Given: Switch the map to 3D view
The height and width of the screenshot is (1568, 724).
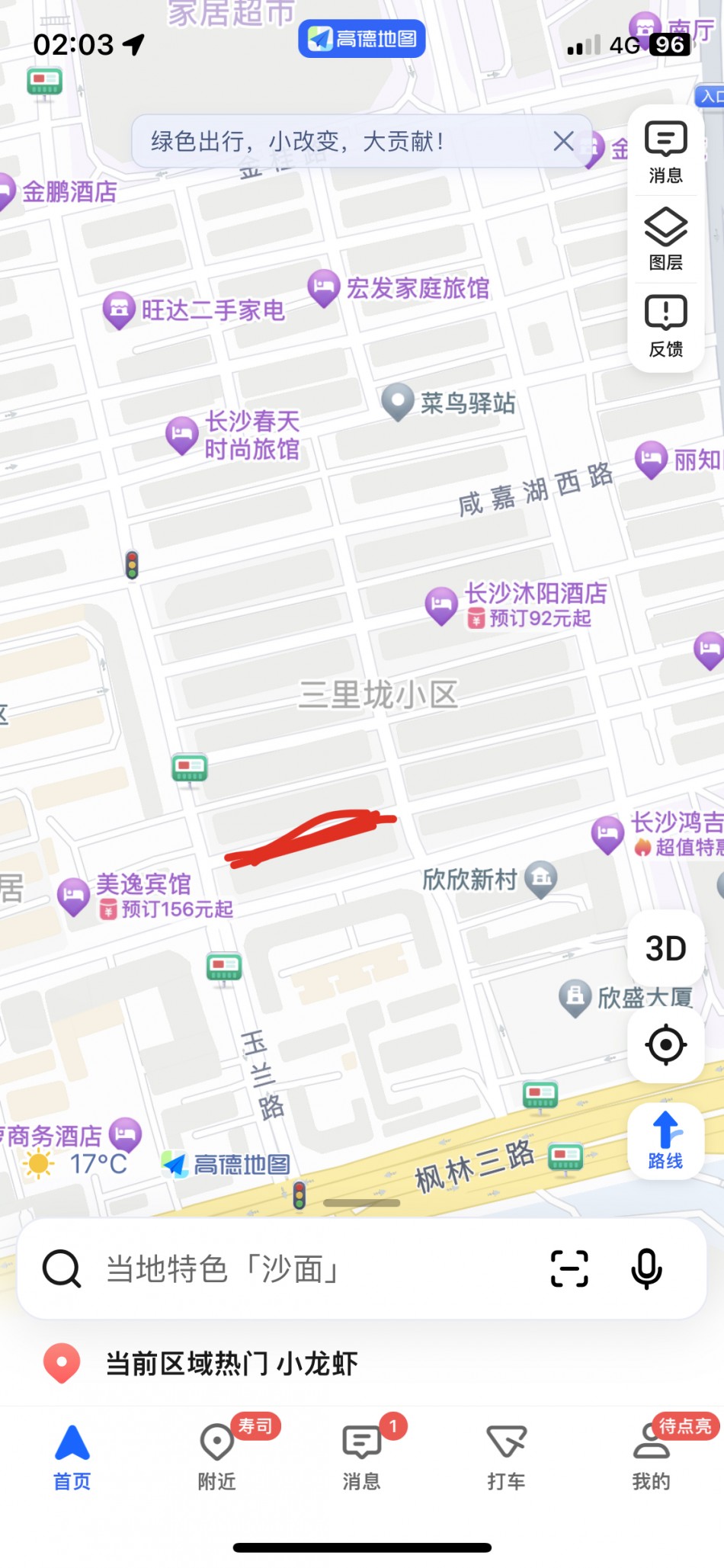Looking at the screenshot, I should point(665,948).
